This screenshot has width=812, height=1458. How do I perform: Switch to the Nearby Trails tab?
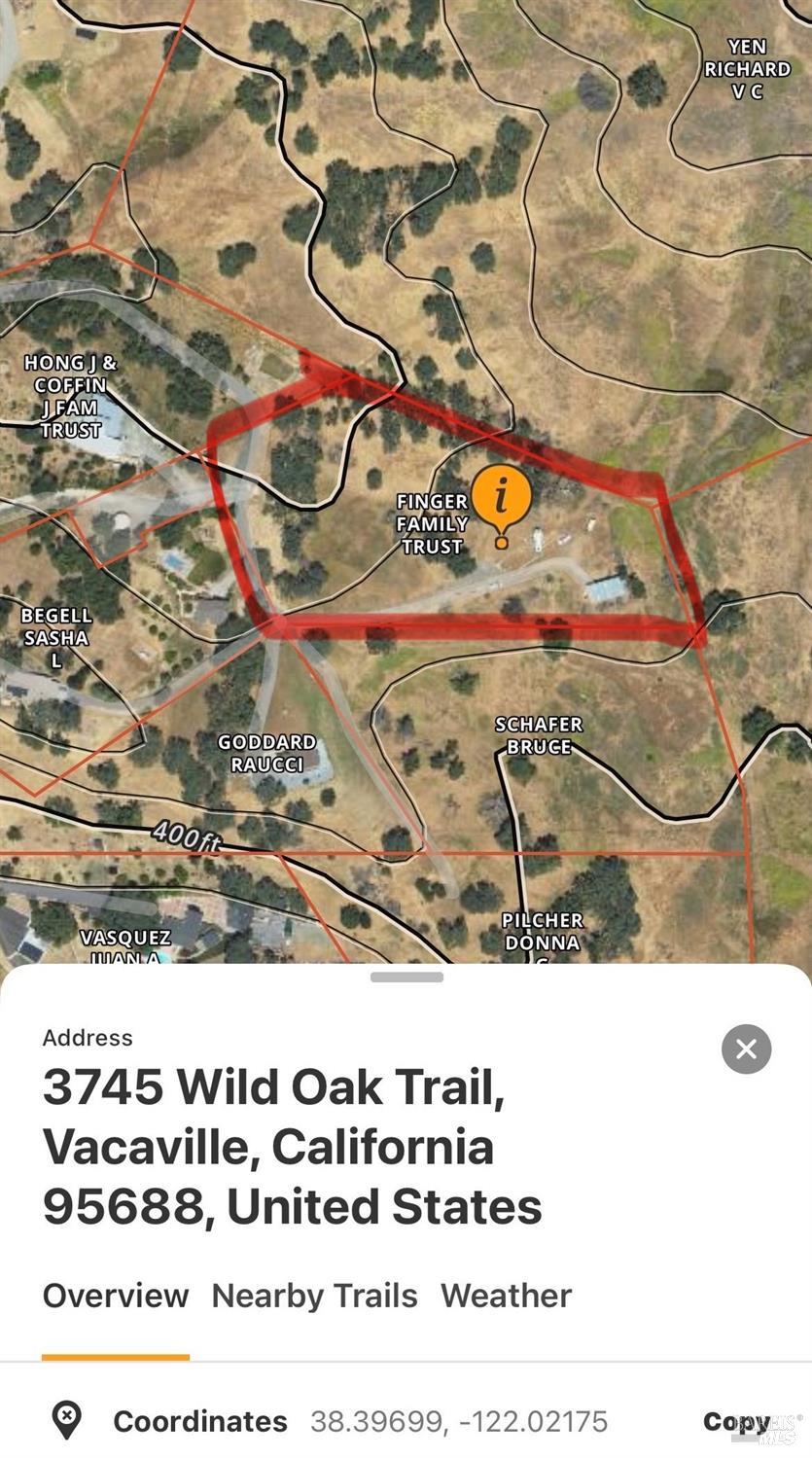[314, 1296]
